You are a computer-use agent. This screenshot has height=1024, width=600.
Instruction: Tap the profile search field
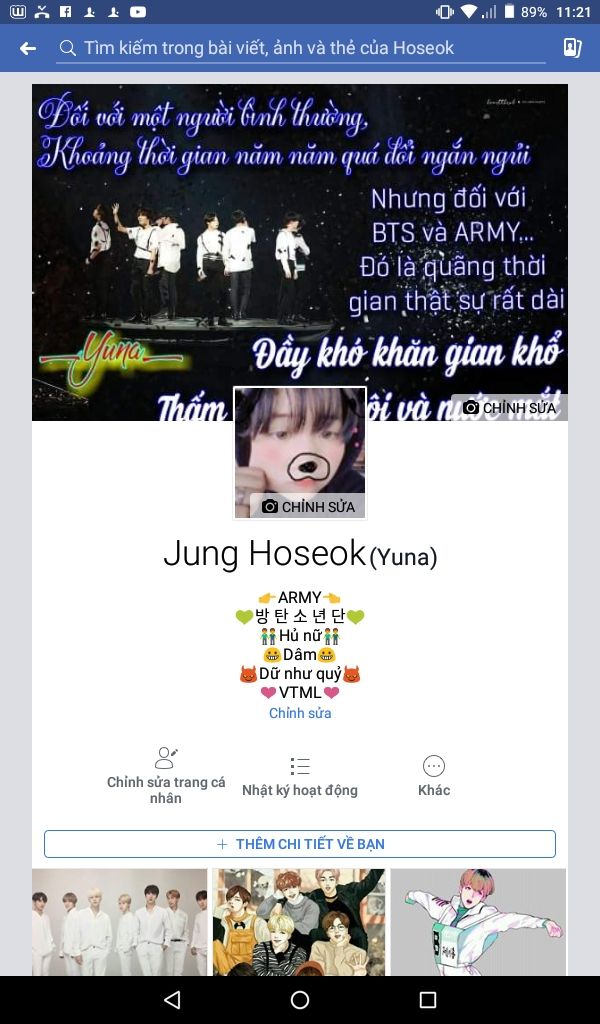(301, 48)
